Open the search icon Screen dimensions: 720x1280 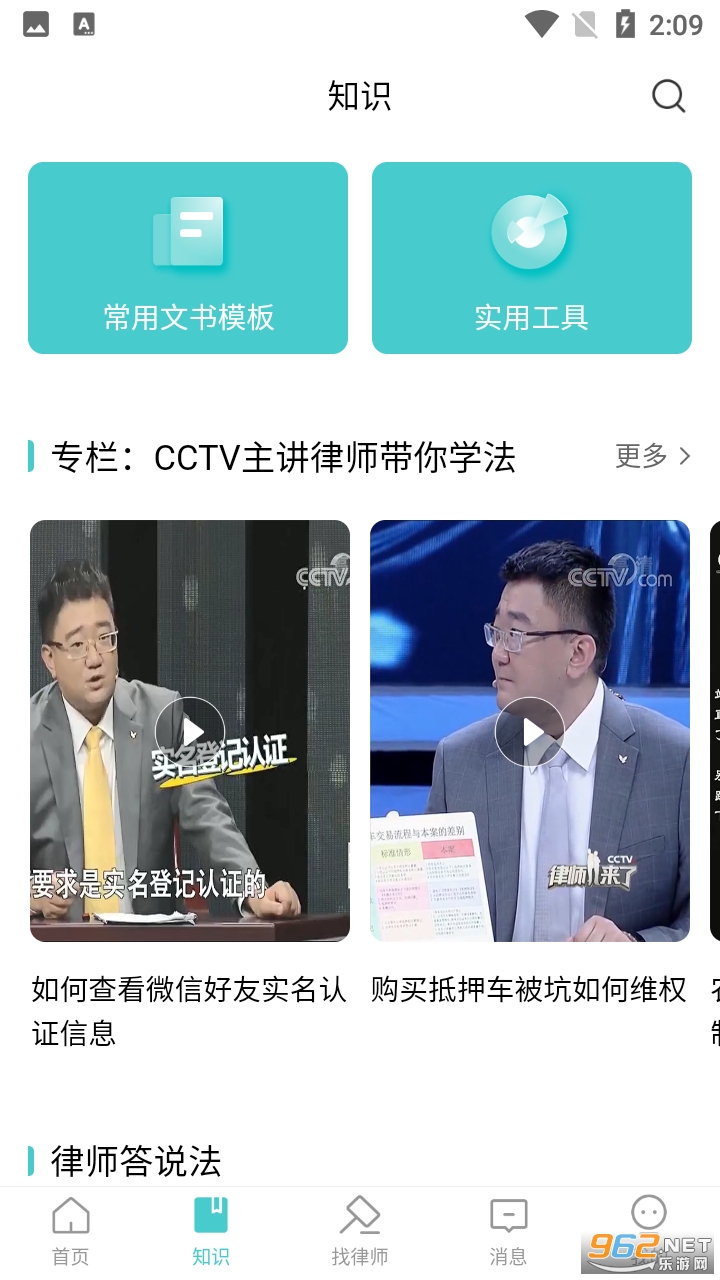(x=668, y=96)
